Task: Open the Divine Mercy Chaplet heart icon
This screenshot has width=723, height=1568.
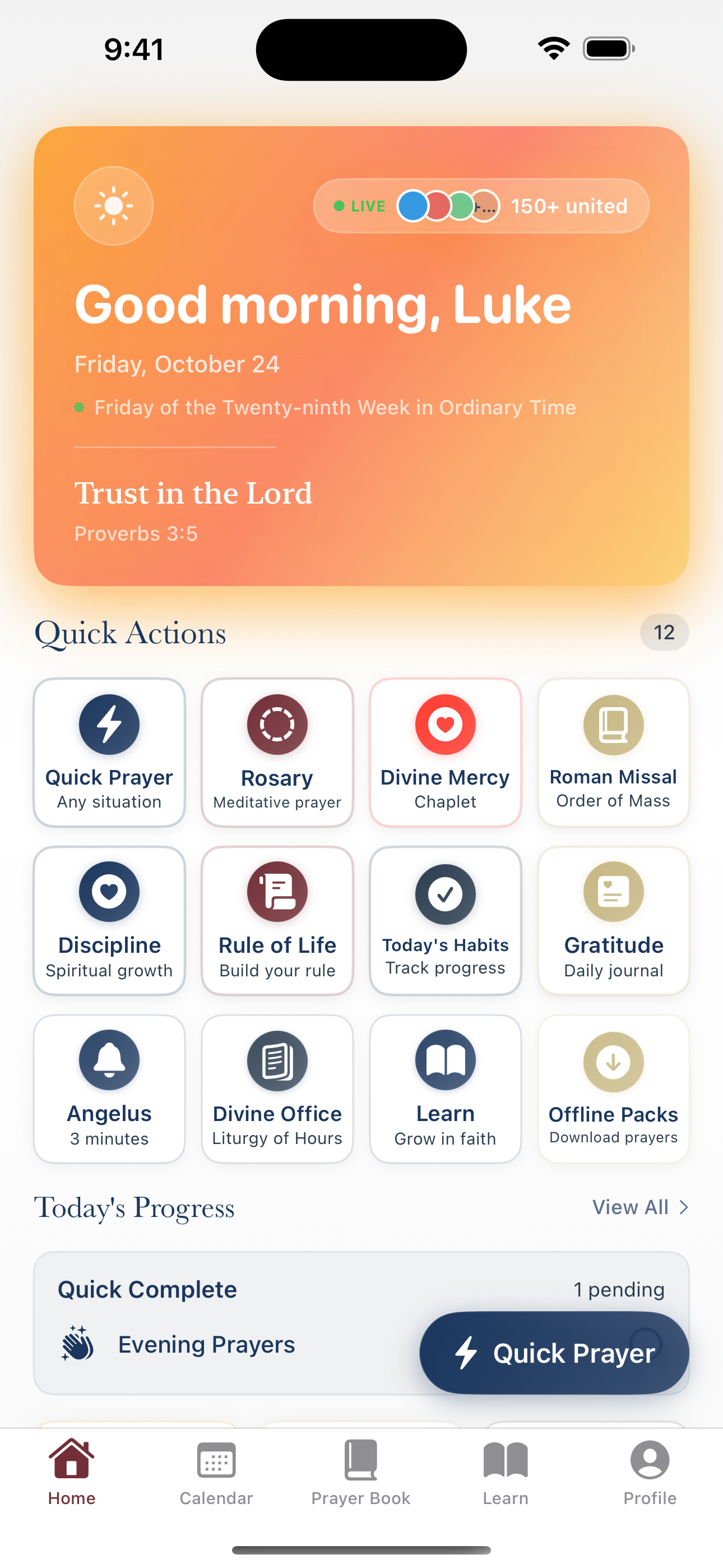Action: (445, 725)
